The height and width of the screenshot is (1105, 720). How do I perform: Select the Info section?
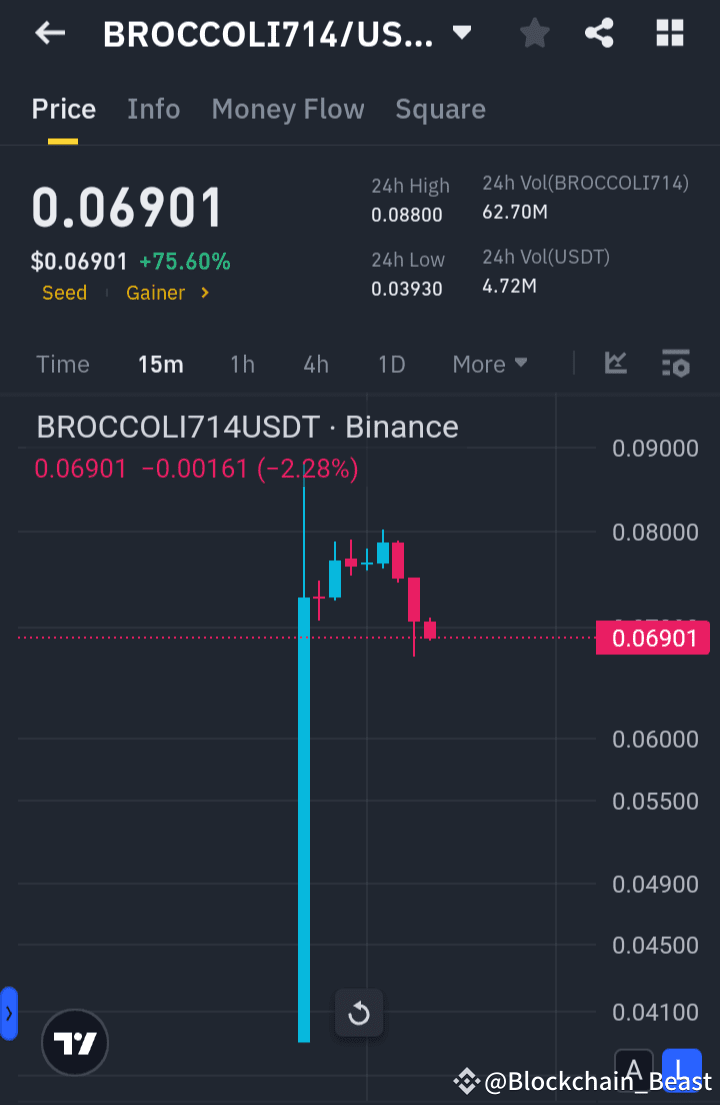coord(153,108)
